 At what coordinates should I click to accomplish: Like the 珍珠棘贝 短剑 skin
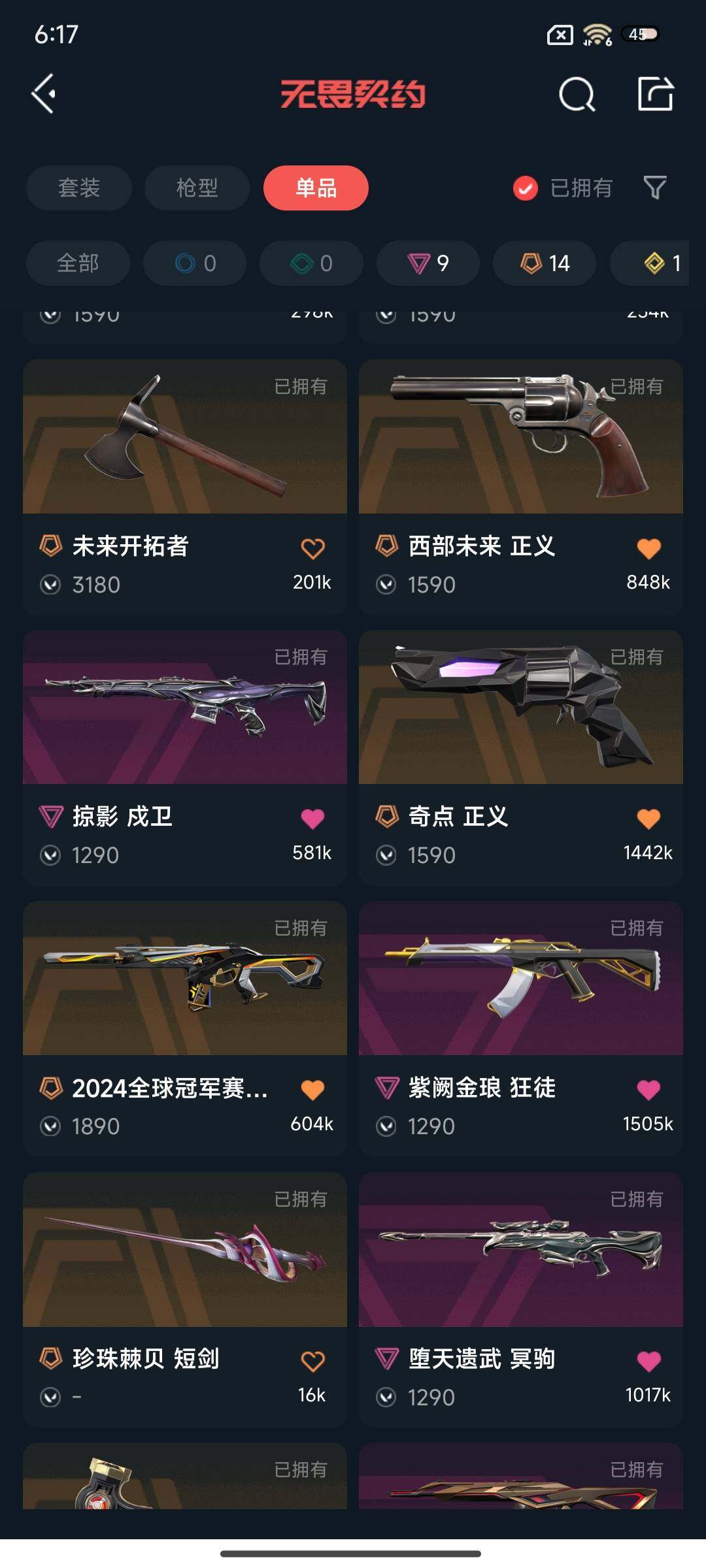[x=312, y=1361]
